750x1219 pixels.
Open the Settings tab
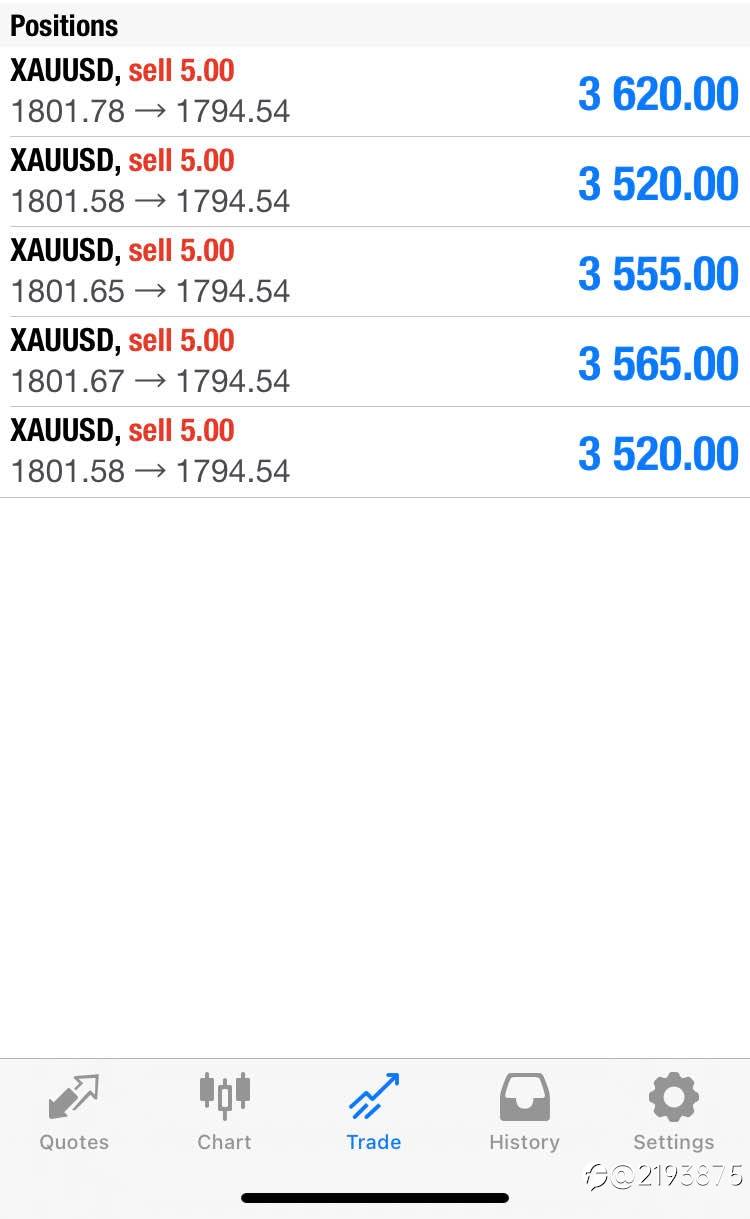coord(674,1112)
